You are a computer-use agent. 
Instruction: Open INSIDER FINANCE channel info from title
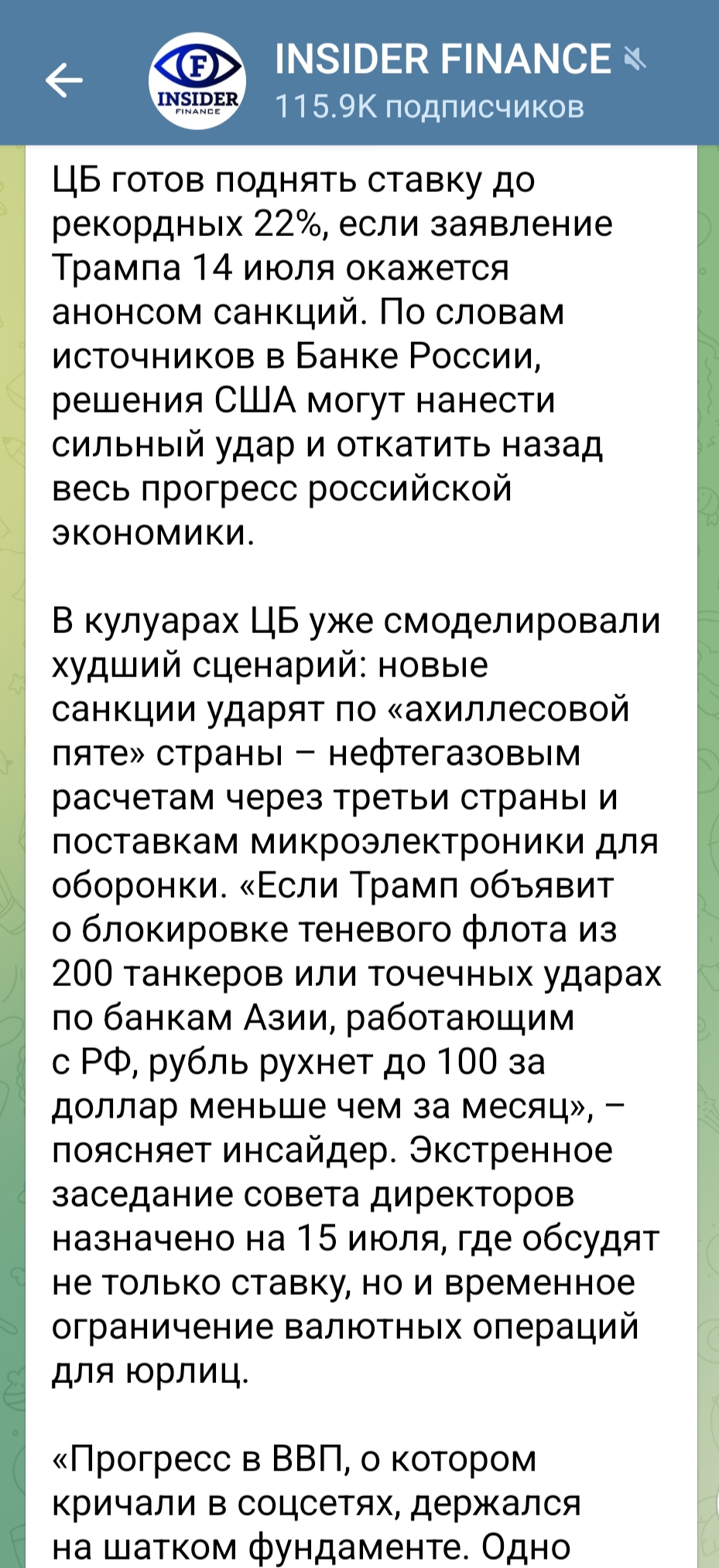[x=443, y=60]
